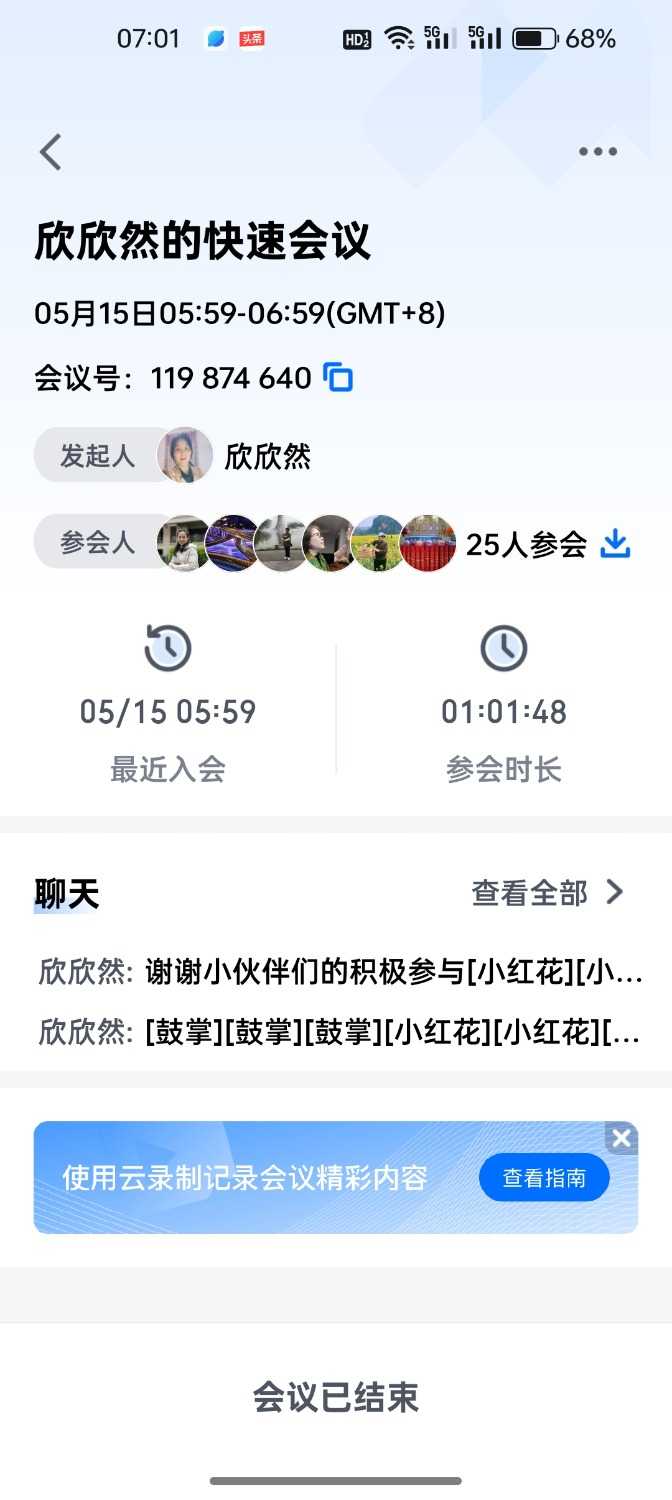Go back using the top-left arrow
This screenshot has width=672, height=1500.
[x=51, y=152]
